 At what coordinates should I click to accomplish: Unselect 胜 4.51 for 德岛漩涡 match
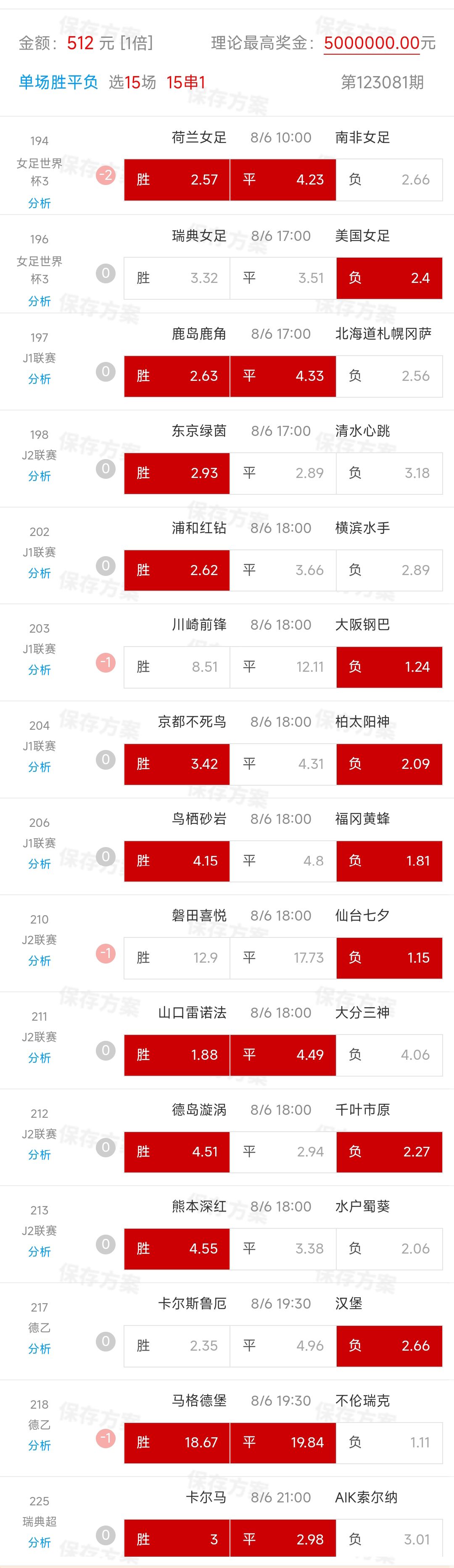click(177, 1152)
